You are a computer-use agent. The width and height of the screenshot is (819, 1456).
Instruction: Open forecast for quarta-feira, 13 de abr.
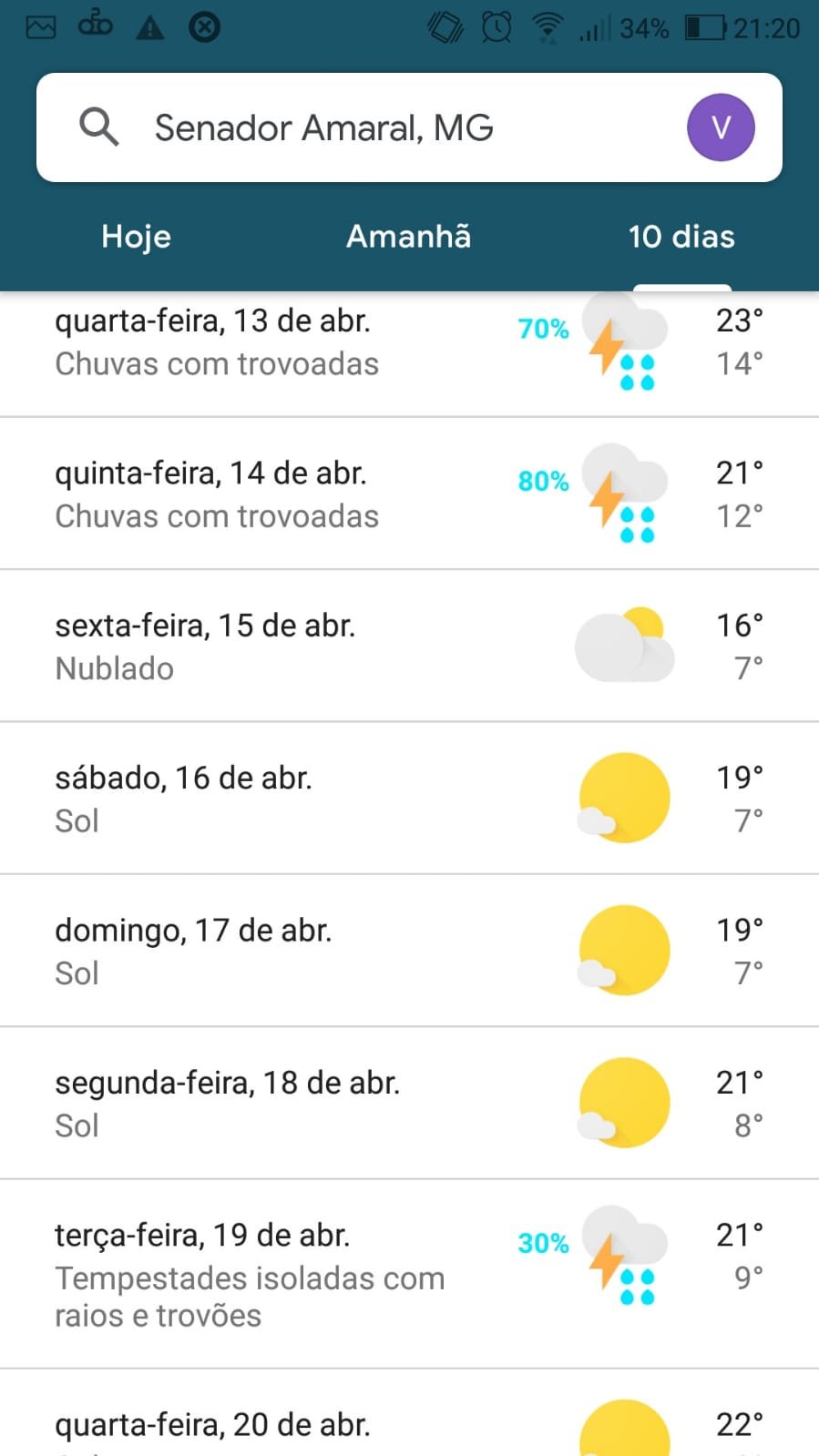(x=409, y=353)
